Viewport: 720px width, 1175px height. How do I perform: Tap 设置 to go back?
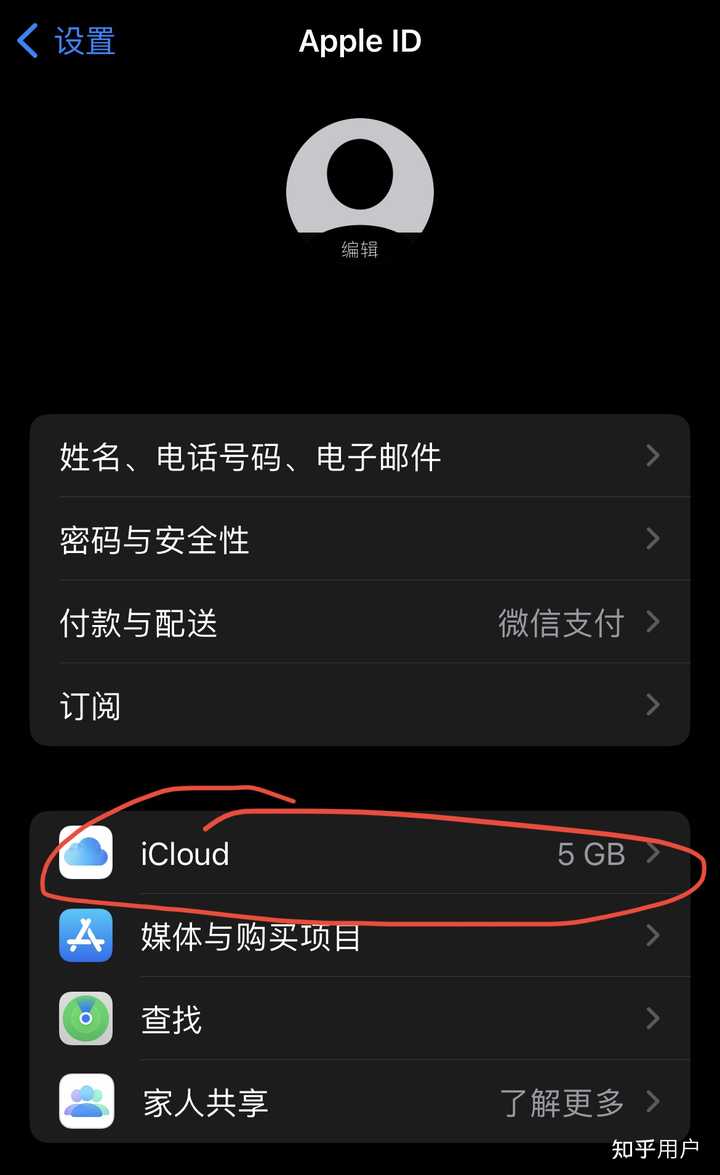85,40
